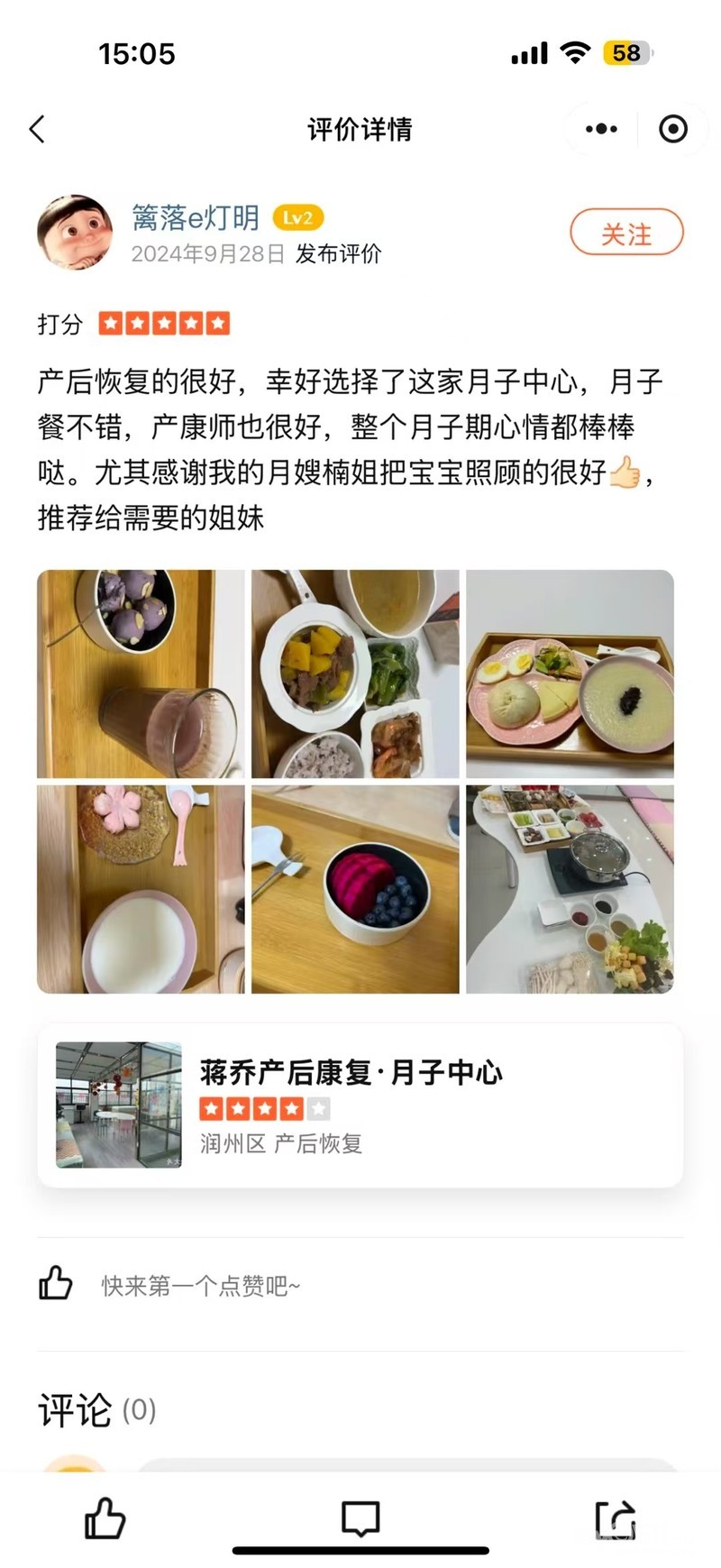Follow the reviewer with the 关注 button
Screen dimensions: 721x1568
click(x=626, y=234)
